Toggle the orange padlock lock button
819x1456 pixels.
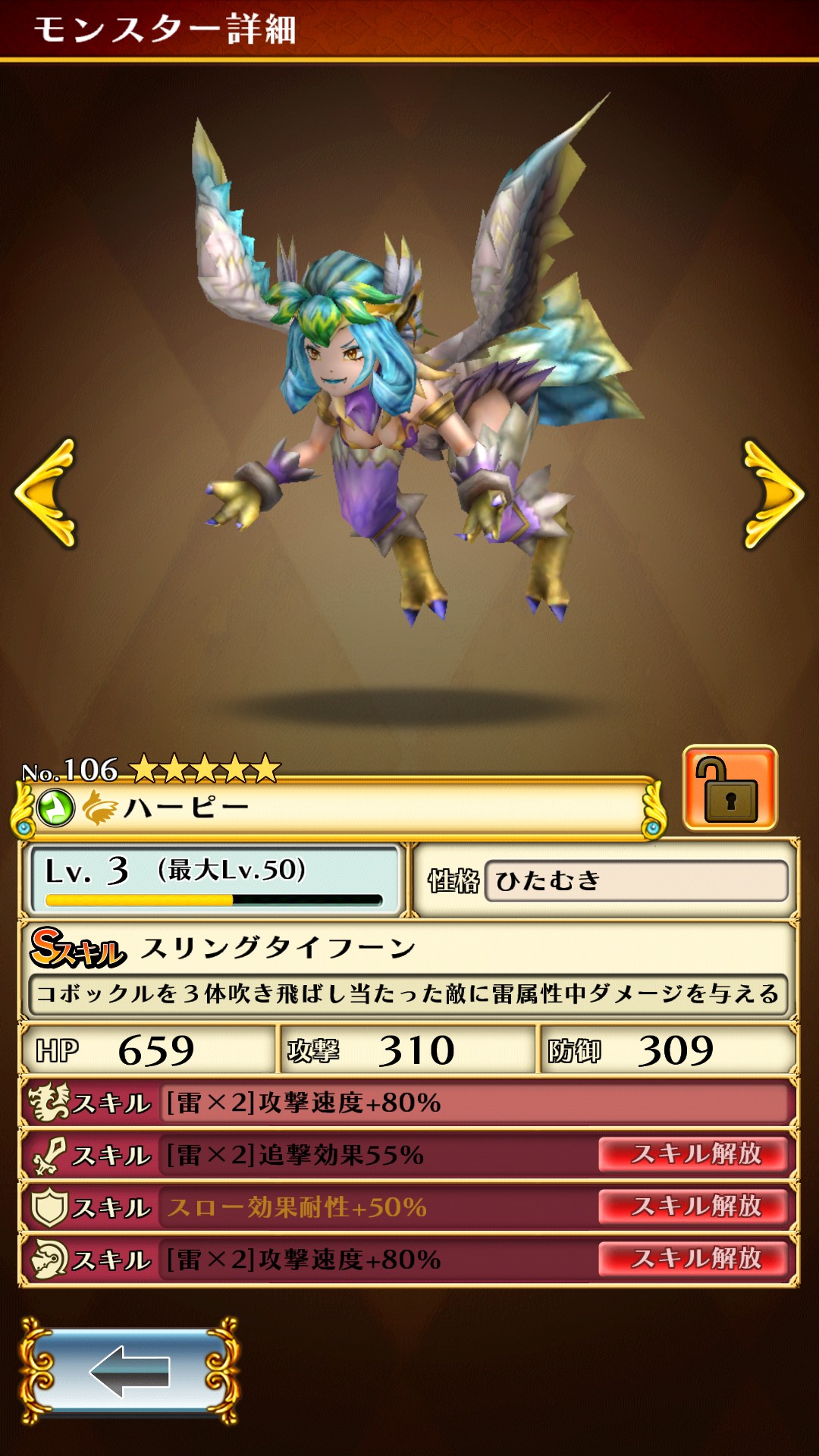(730, 788)
